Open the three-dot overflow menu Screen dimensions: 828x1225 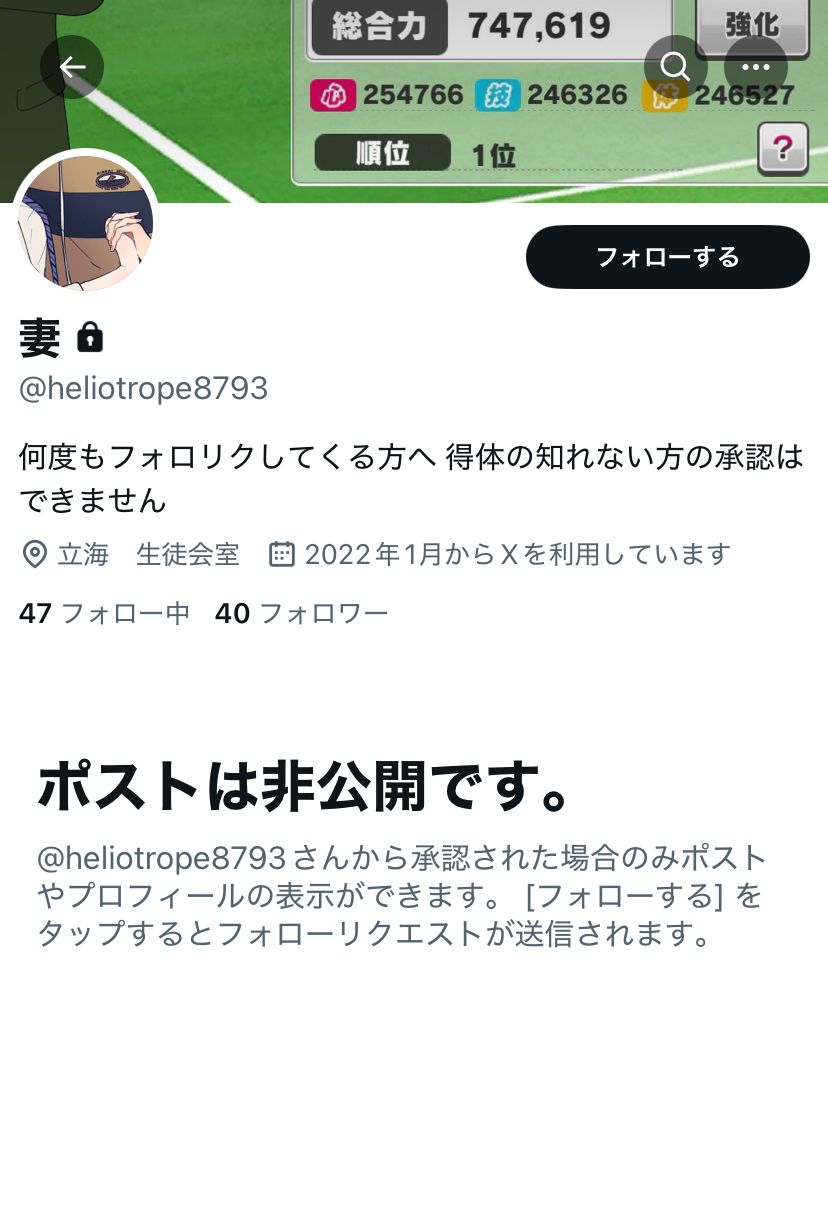click(x=756, y=67)
